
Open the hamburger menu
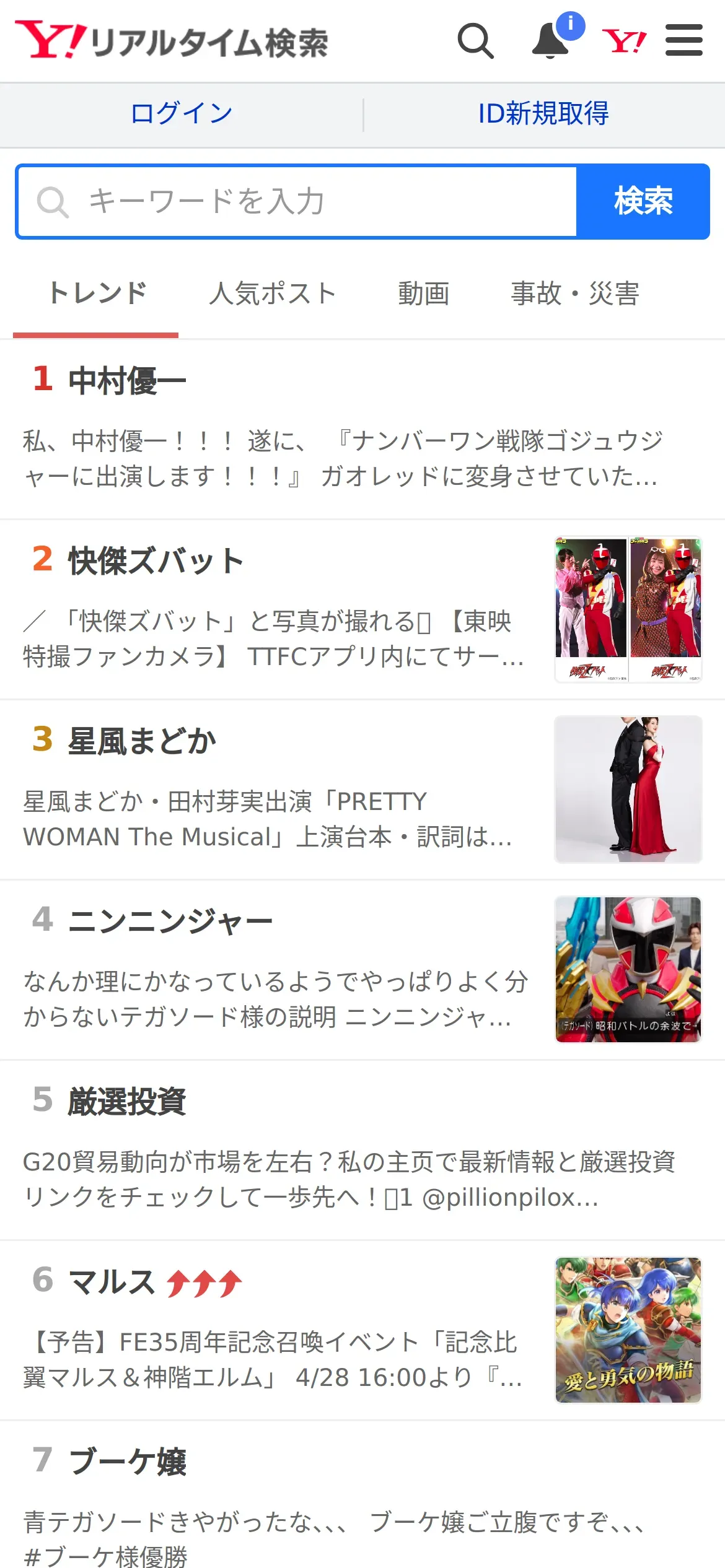(683, 41)
